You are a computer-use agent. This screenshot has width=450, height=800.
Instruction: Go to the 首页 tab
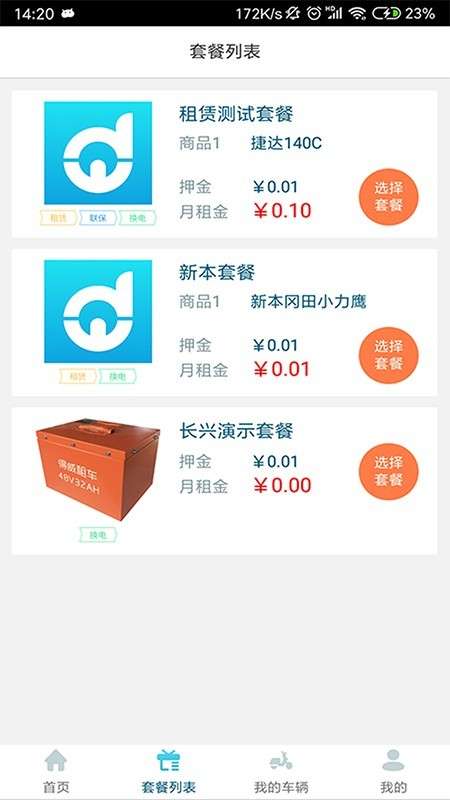click(56, 771)
